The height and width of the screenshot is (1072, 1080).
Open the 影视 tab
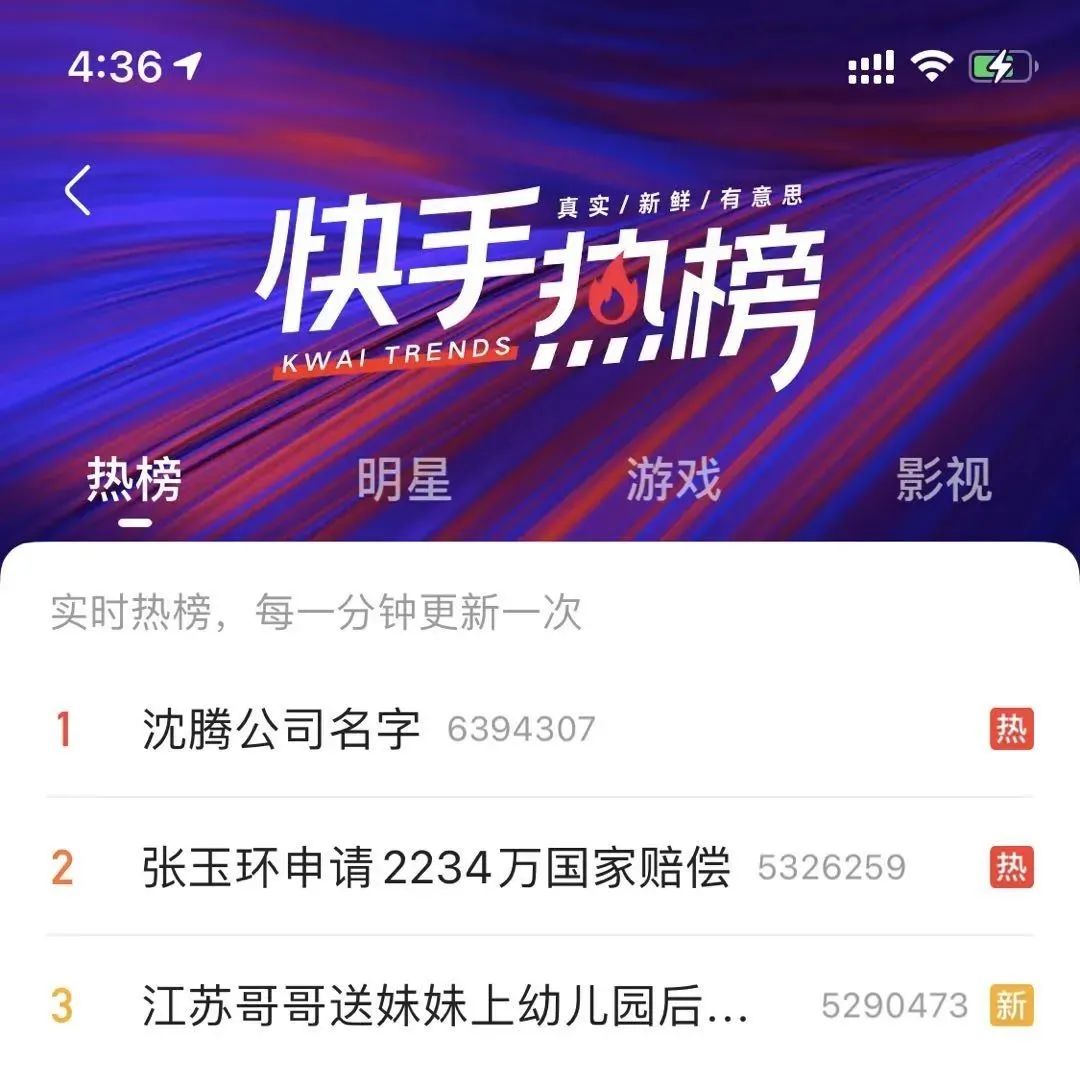point(943,480)
